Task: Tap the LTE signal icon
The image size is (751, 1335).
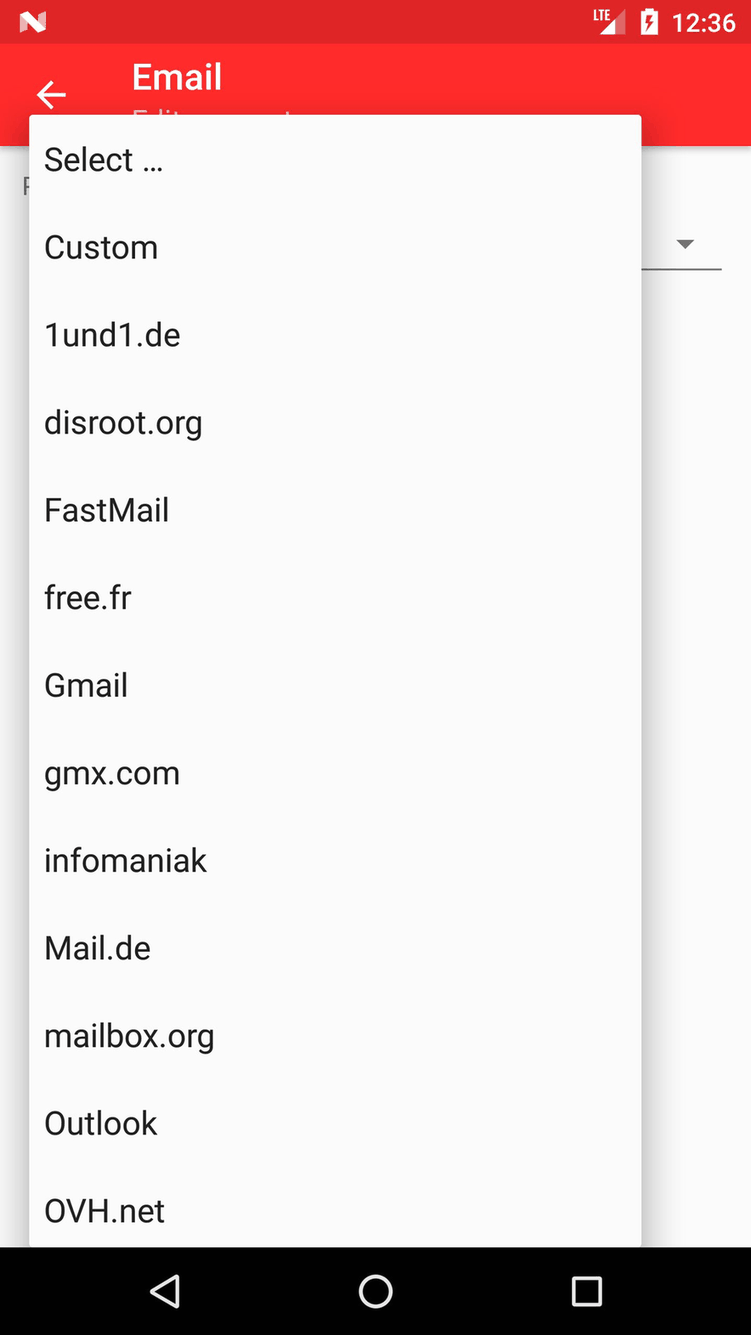Action: tap(610, 22)
